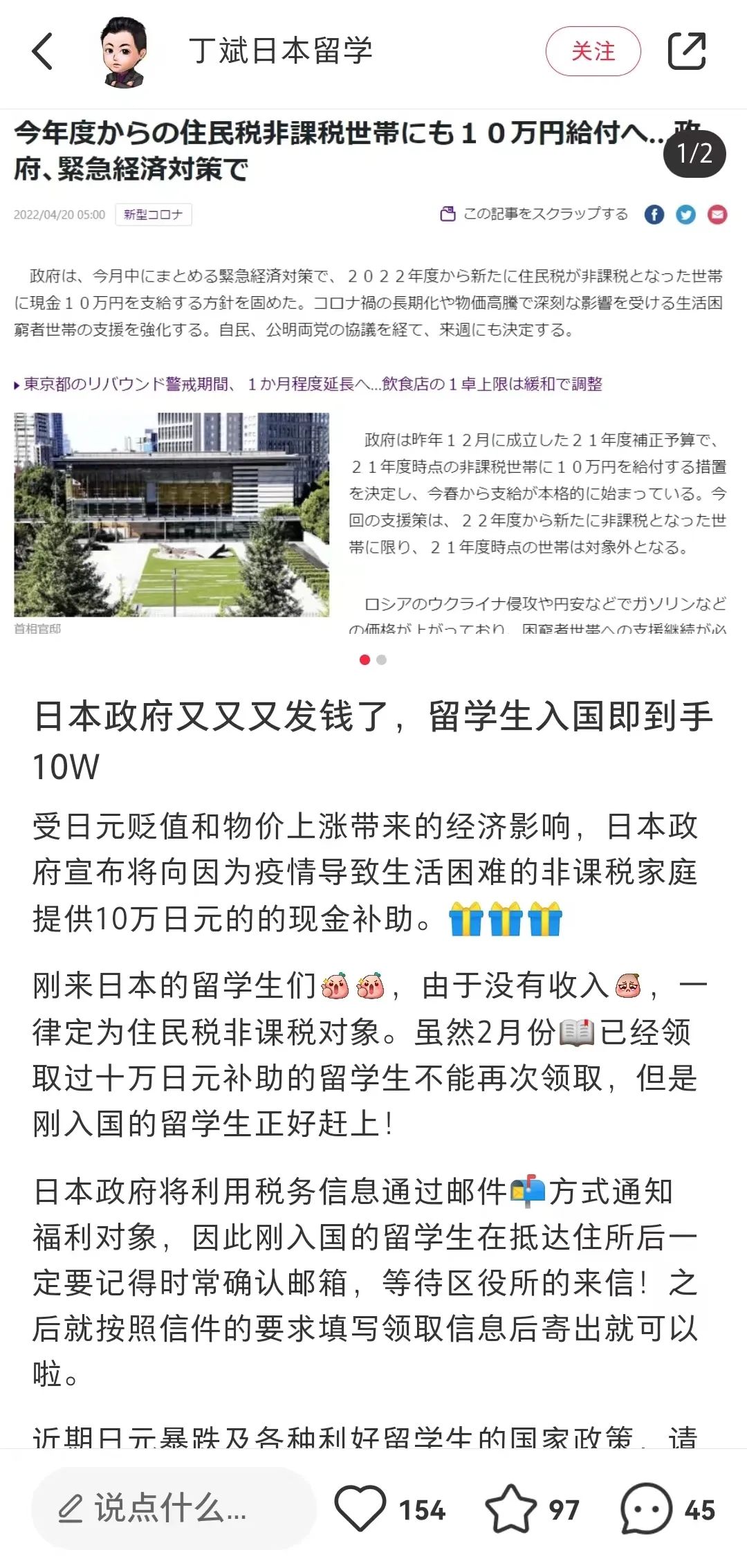Share the article via the Twitter icon
Viewport: 747px width, 1568px height.
pyautogui.click(x=685, y=215)
